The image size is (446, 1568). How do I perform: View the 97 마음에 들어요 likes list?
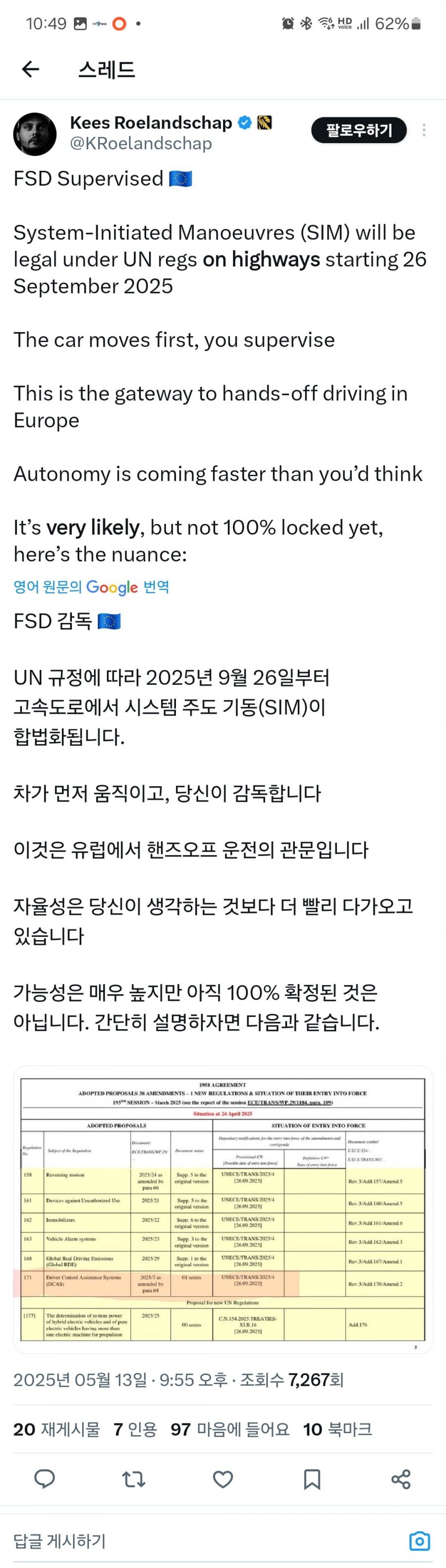click(x=230, y=1429)
